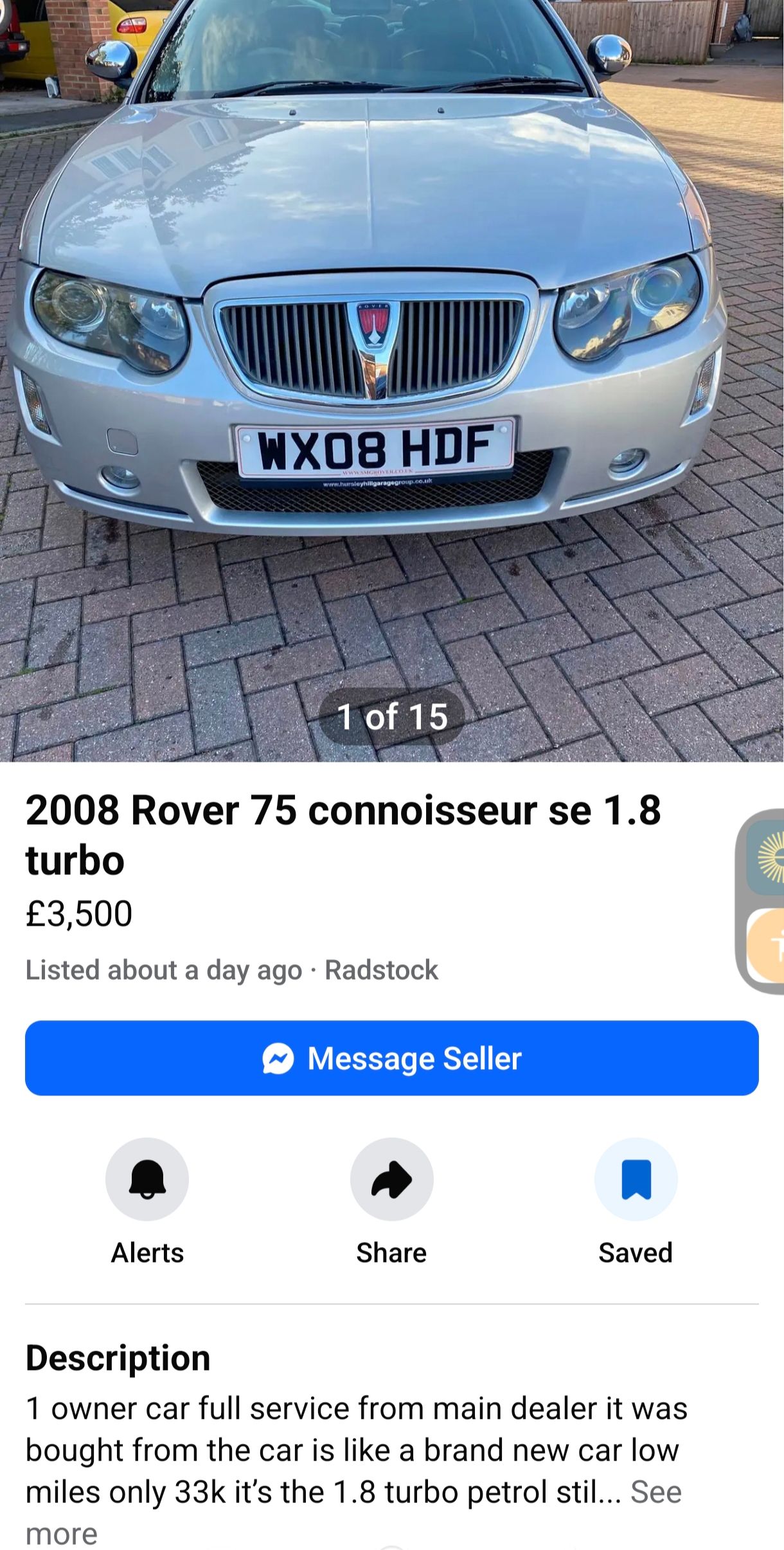Expand description with See more
The height and width of the screenshot is (1550, 784).
[x=655, y=1491]
